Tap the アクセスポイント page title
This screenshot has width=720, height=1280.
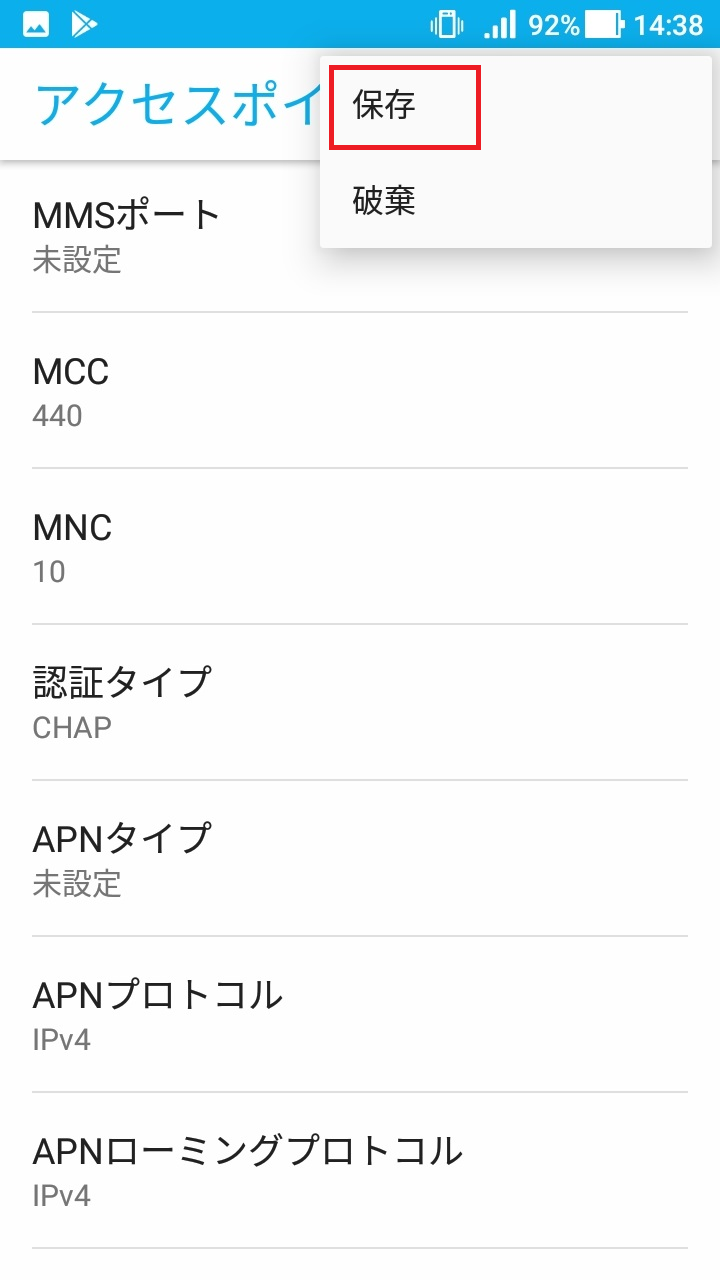coord(150,104)
